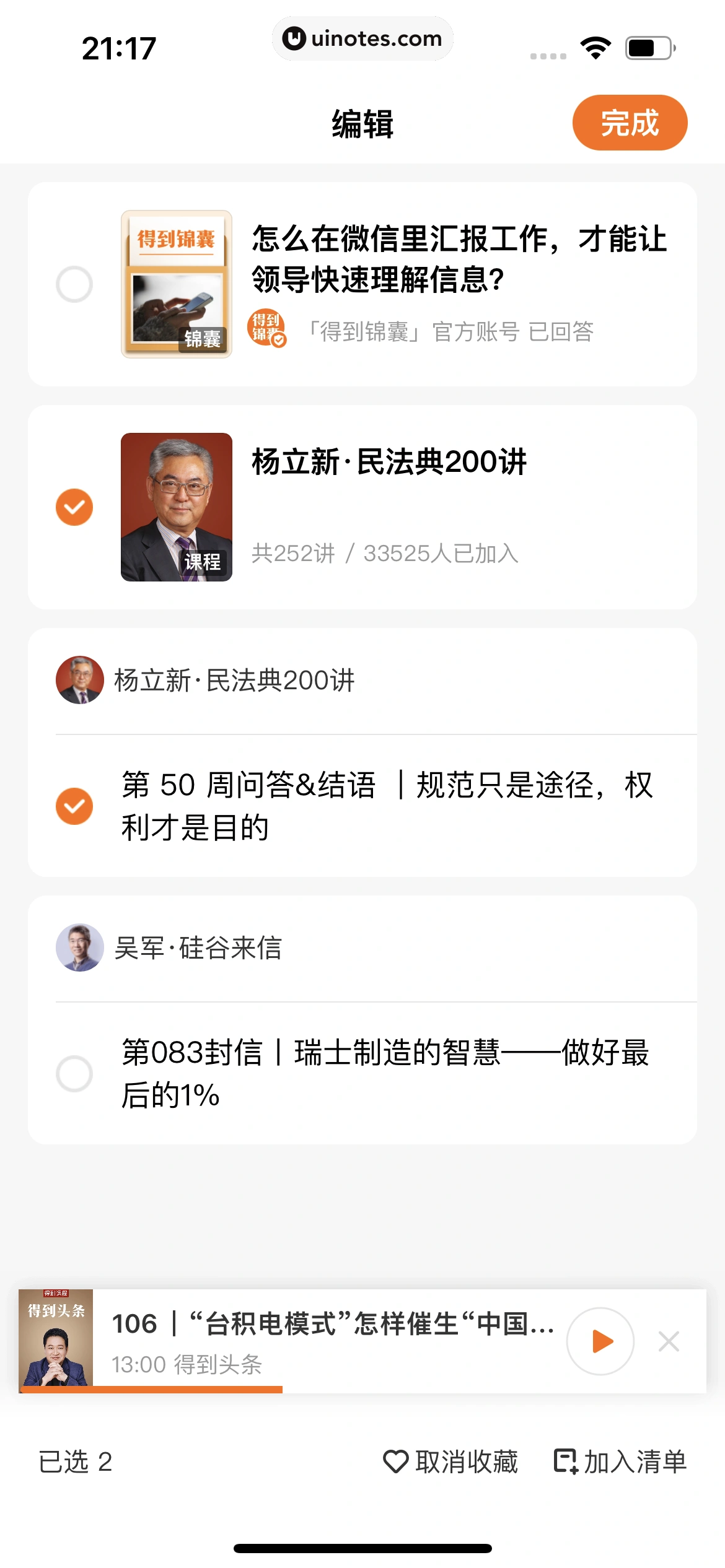The height and width of the screenshot is (1568, 725).
Task: Uncheck the 杨立新·民法典200讲 course card
Action: tap(74, 507)
